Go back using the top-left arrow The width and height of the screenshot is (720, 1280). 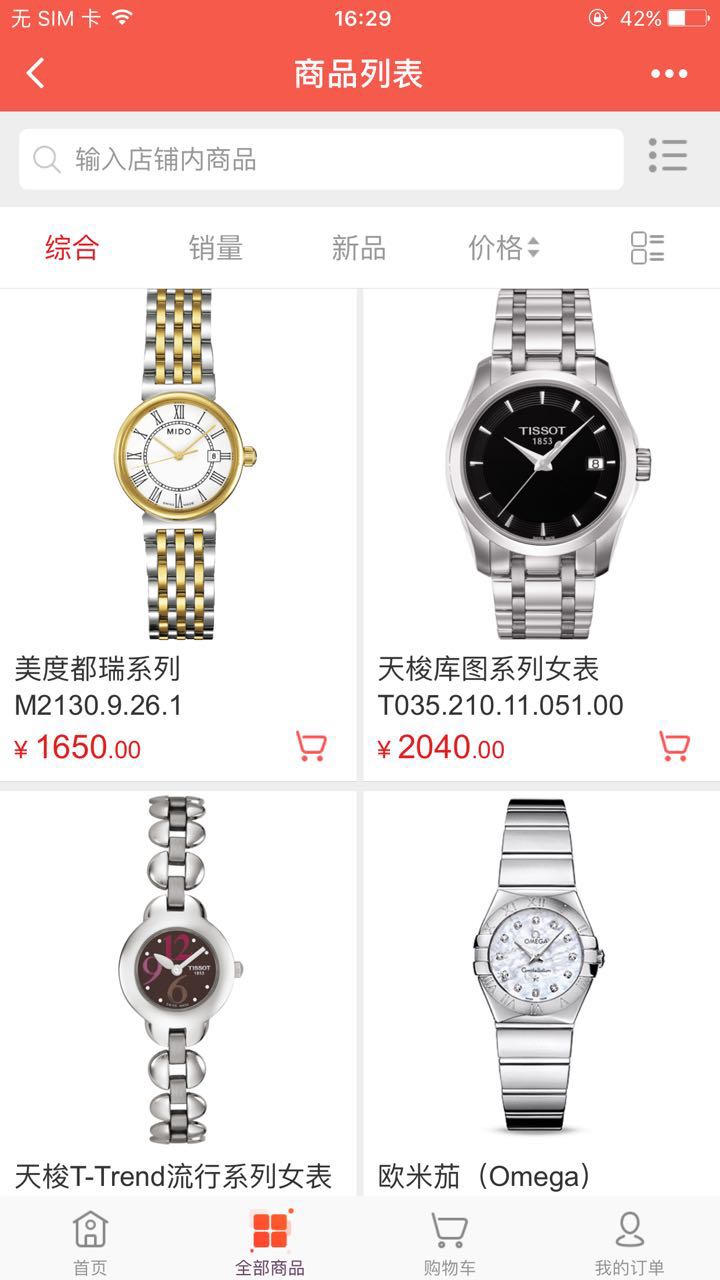pyautogui.click(x=36, y=73)
